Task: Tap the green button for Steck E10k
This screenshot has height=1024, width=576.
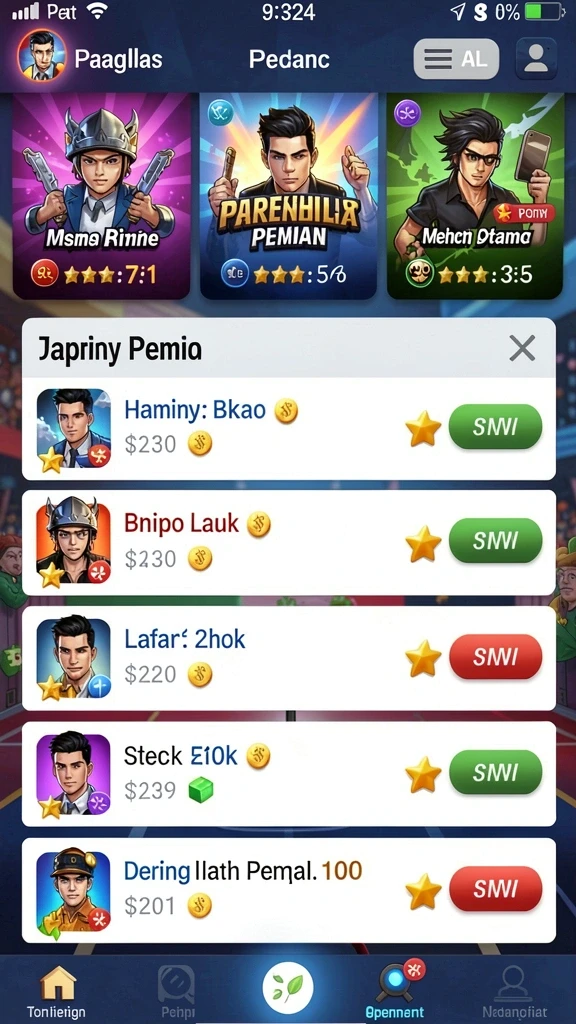Action: coord(496,773)
